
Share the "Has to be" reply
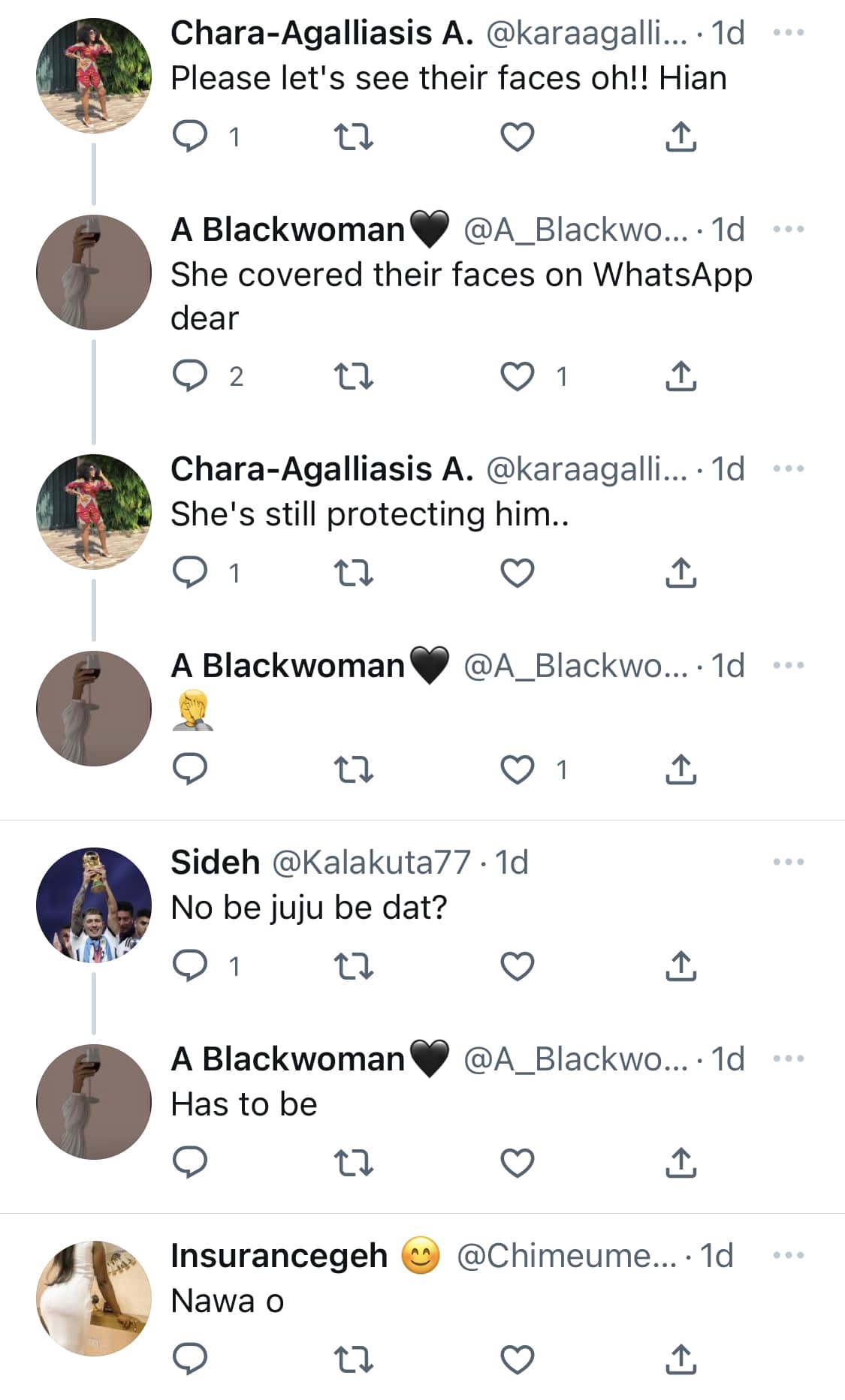coord(681,1163)
